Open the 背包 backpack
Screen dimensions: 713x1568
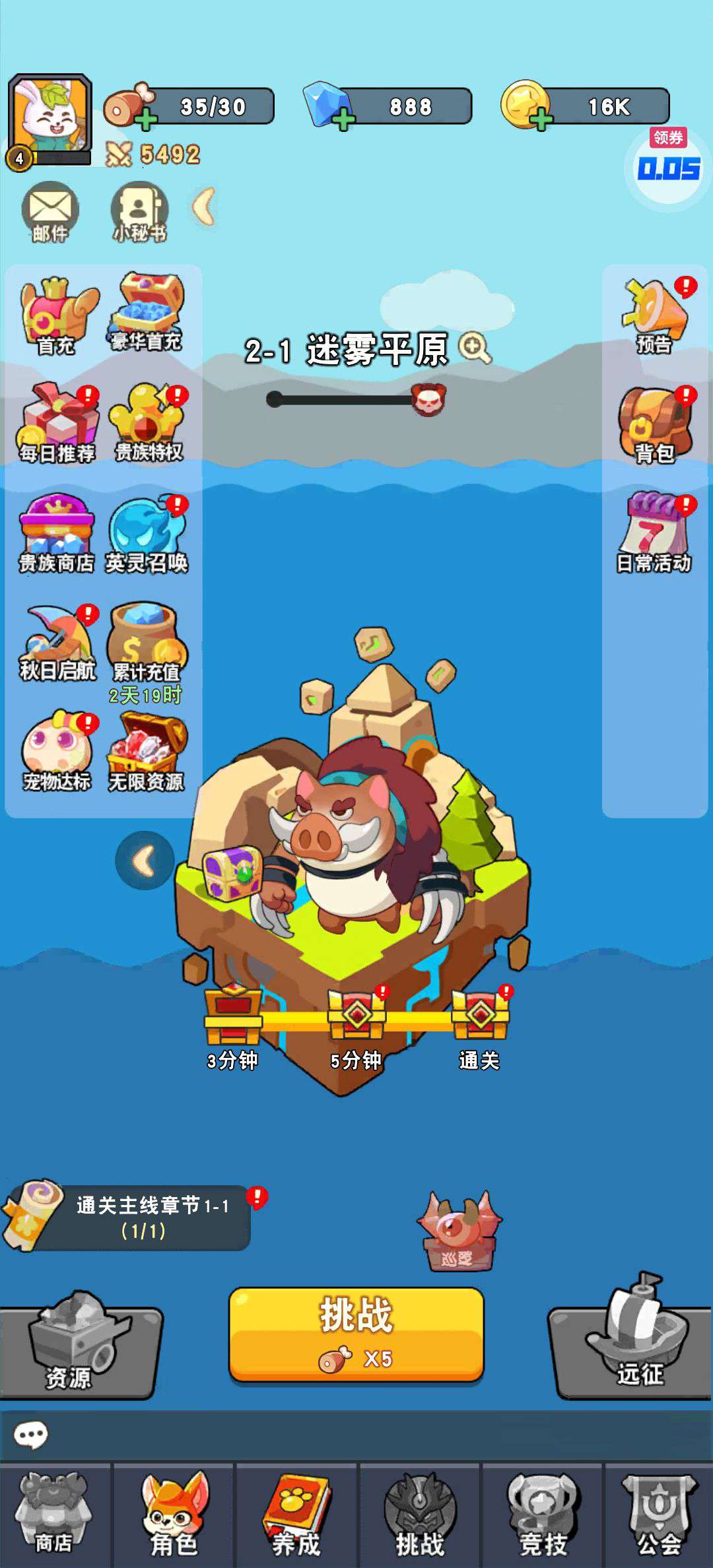pos(655,426)
